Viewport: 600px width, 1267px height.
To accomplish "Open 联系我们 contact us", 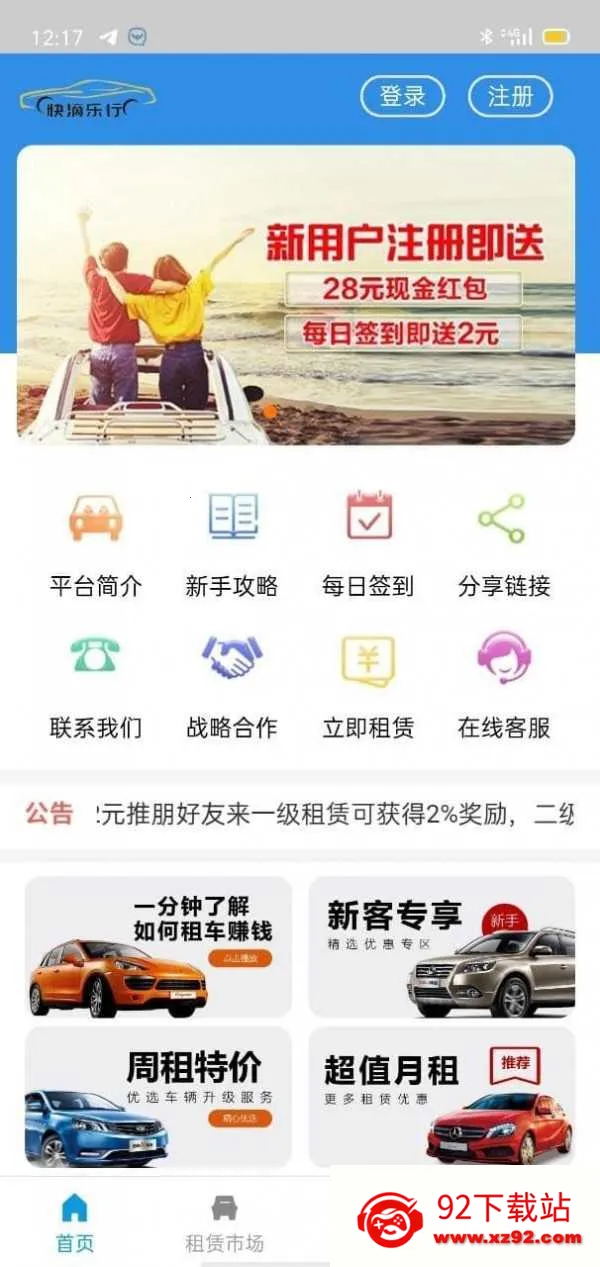I will (96, 687).
